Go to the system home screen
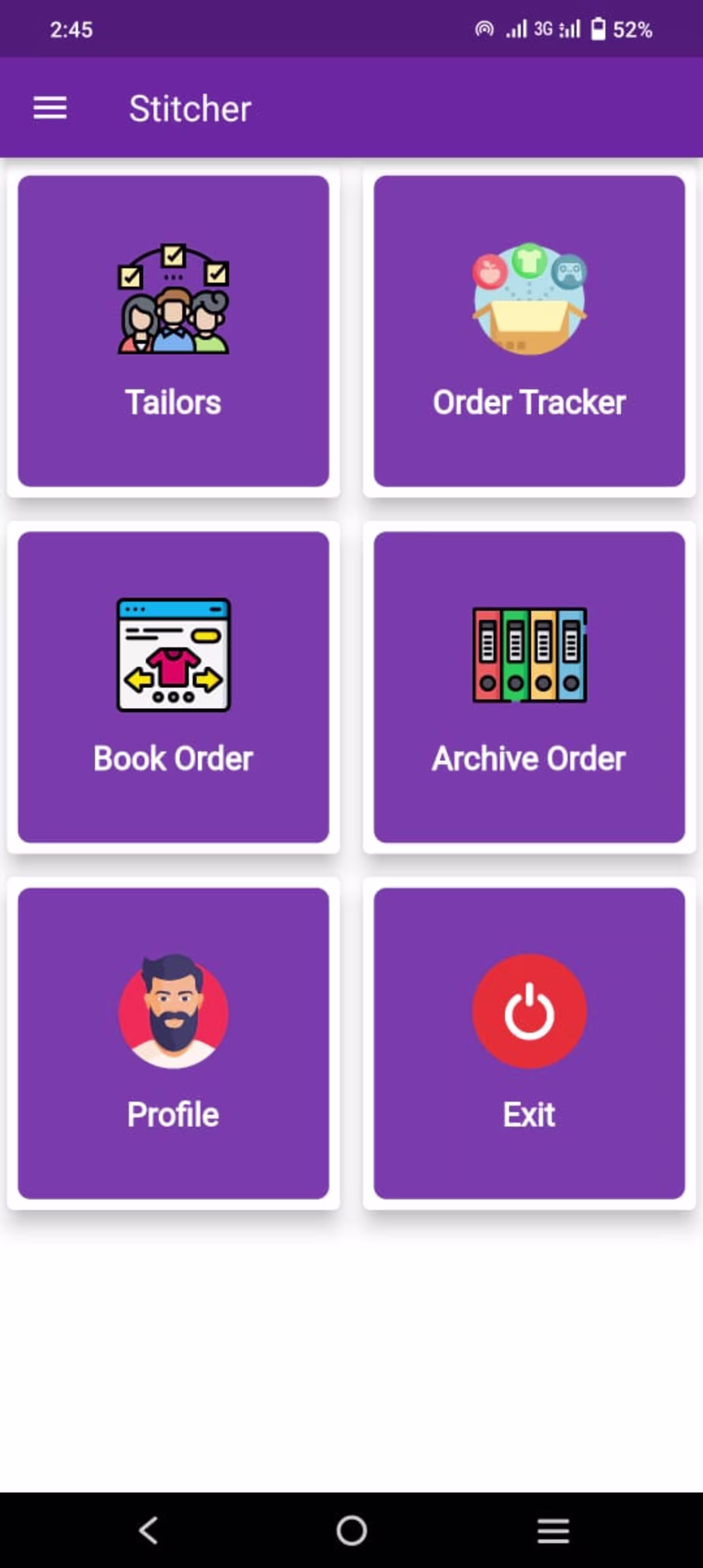703x1568 pixels. pos(351,1530)
